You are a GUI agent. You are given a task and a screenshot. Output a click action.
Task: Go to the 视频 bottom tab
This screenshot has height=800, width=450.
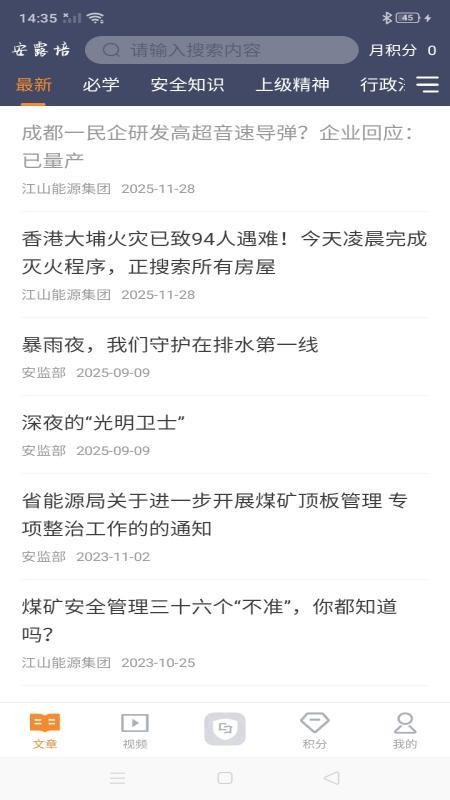[x=135, y=731]
